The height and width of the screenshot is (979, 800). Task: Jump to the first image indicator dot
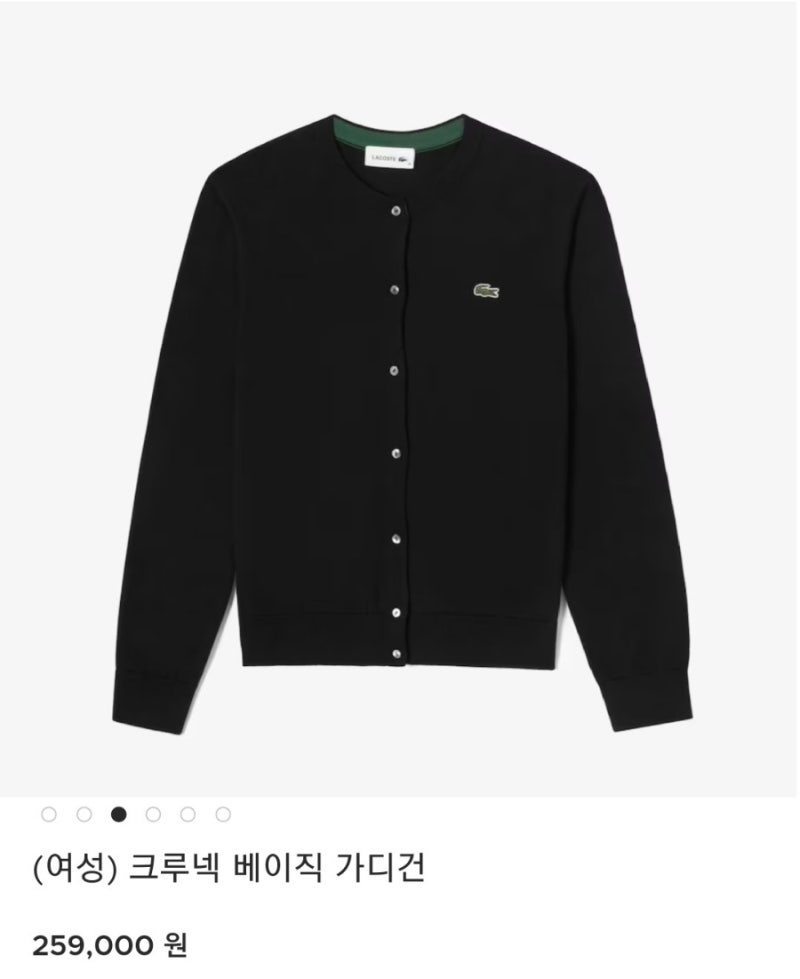point(49,814)
